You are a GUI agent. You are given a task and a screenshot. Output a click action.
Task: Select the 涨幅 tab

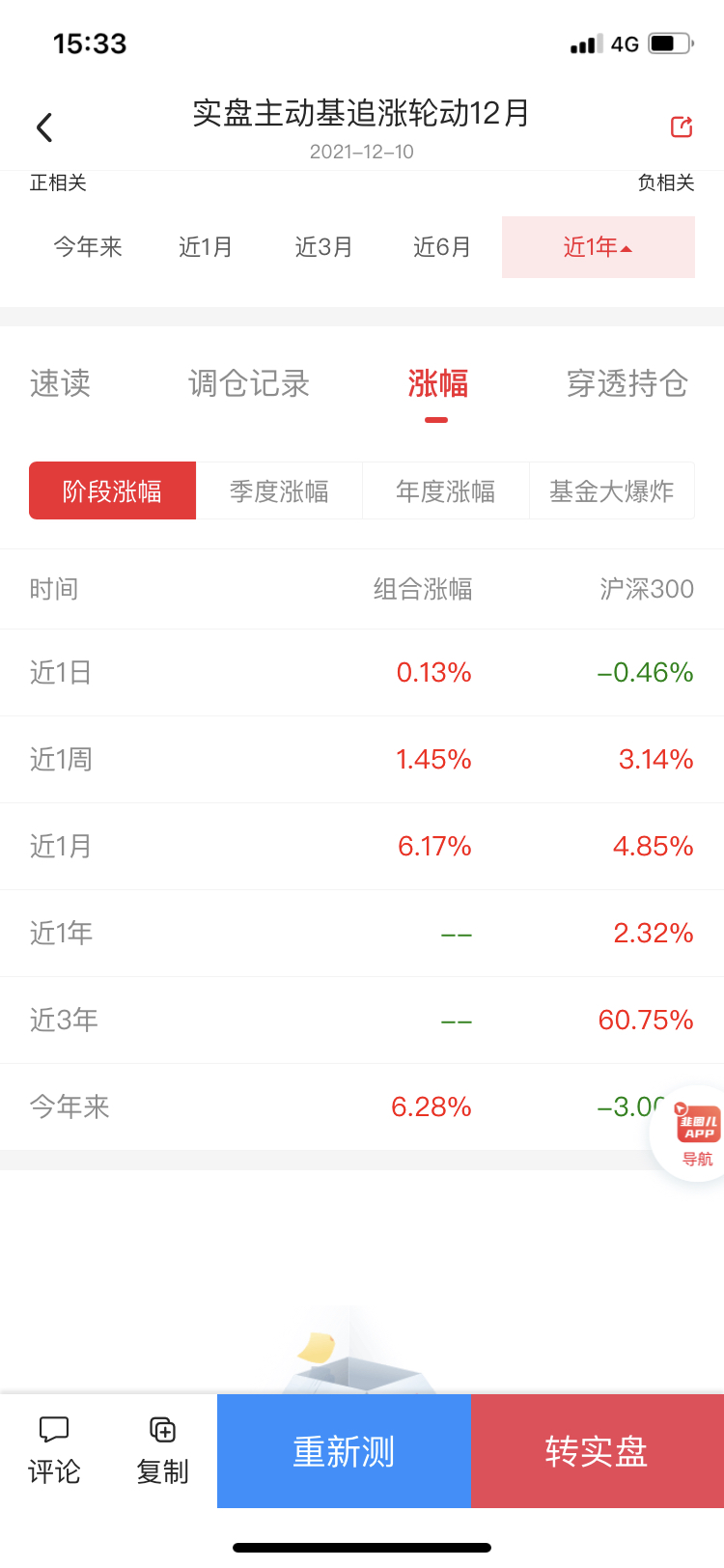point(437,383)
